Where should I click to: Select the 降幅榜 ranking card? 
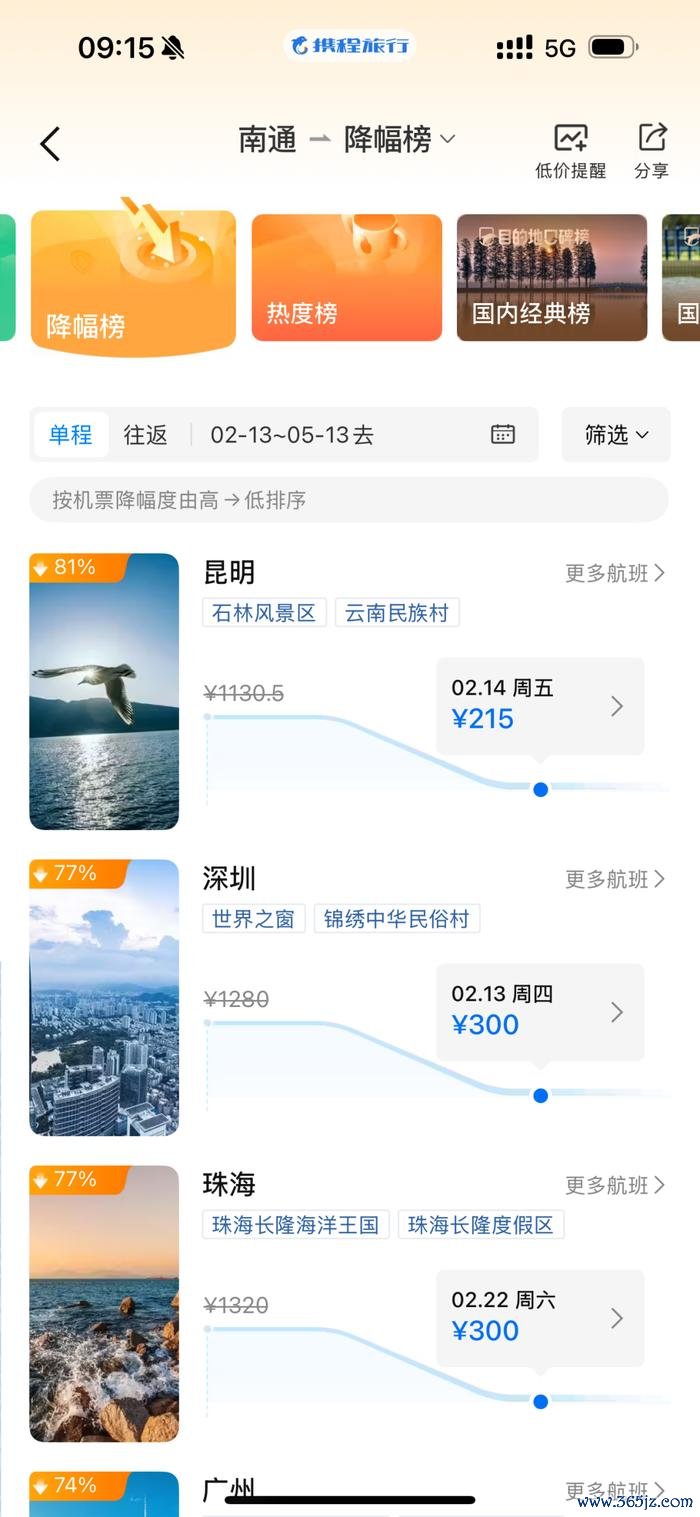tap(133, 280)
